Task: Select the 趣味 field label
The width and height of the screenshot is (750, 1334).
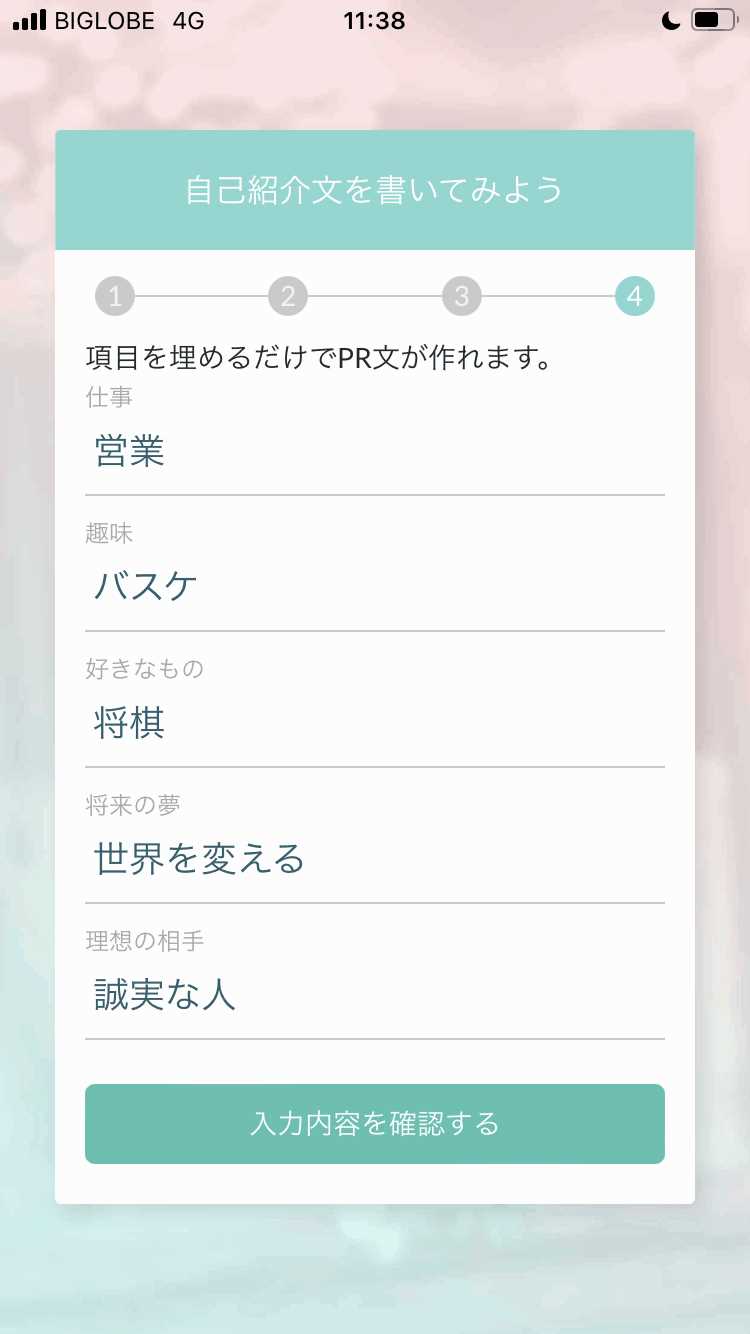Action: 108,533
